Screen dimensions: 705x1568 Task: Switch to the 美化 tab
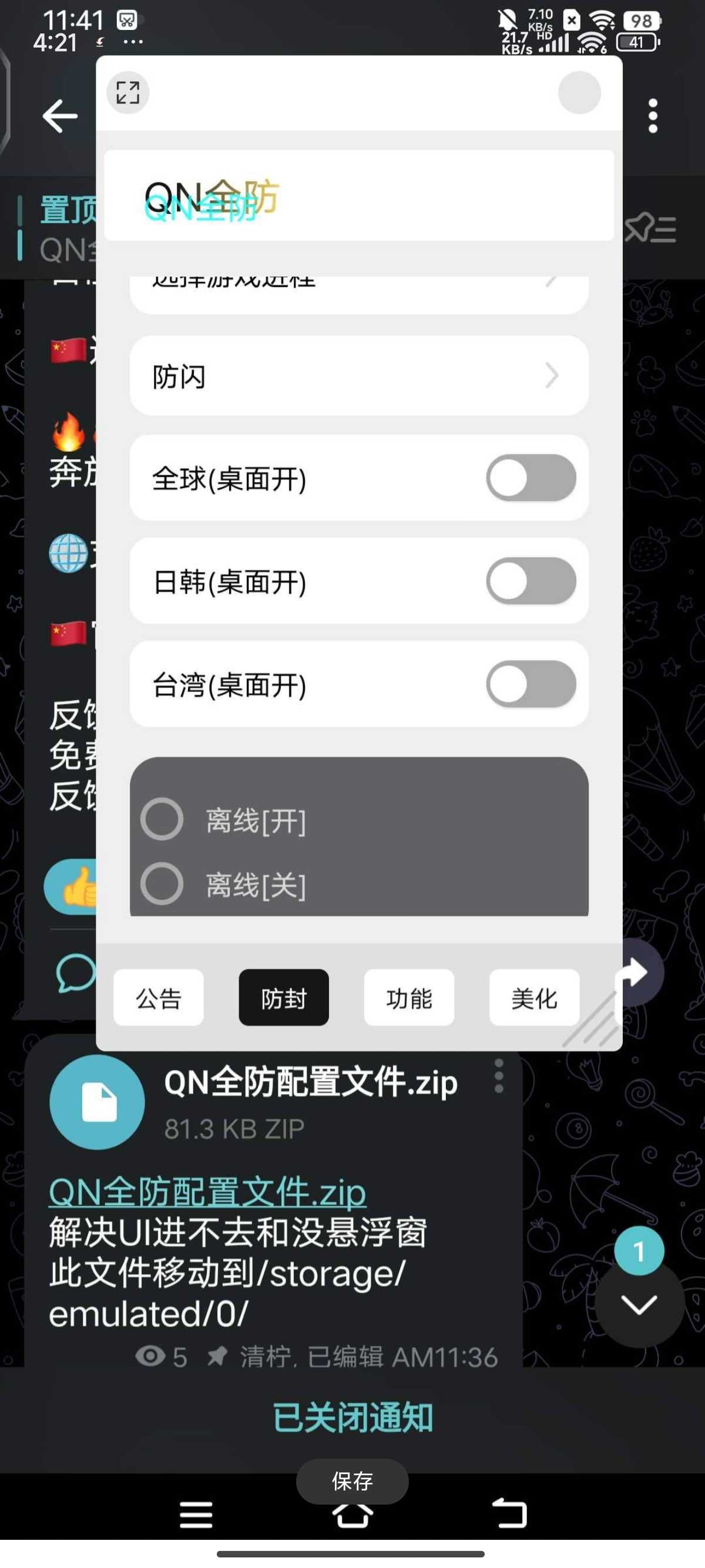pyautogui.click(x=534, y=998)
